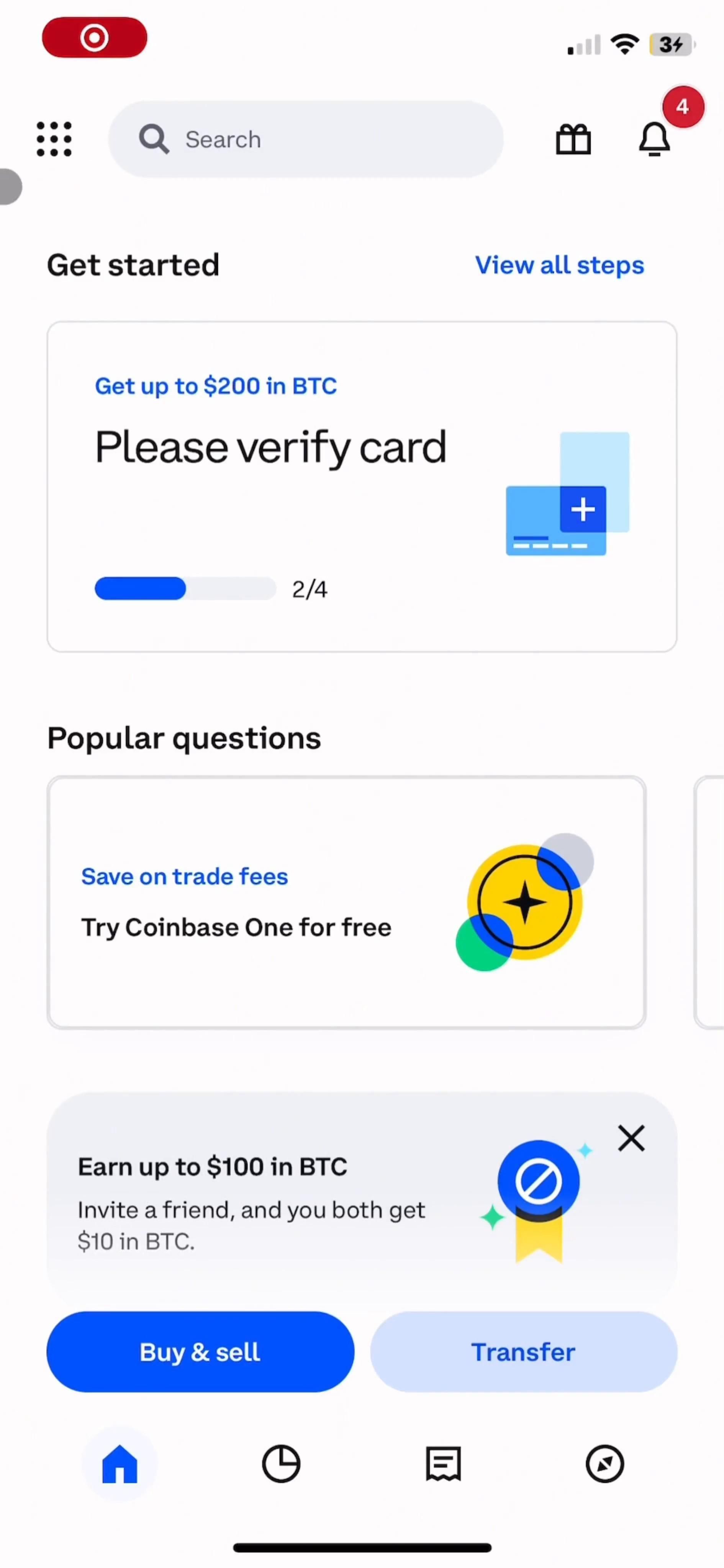Switch to the transactions receipt tab
Screen dimensions: 724x1568
point(443,1464)
